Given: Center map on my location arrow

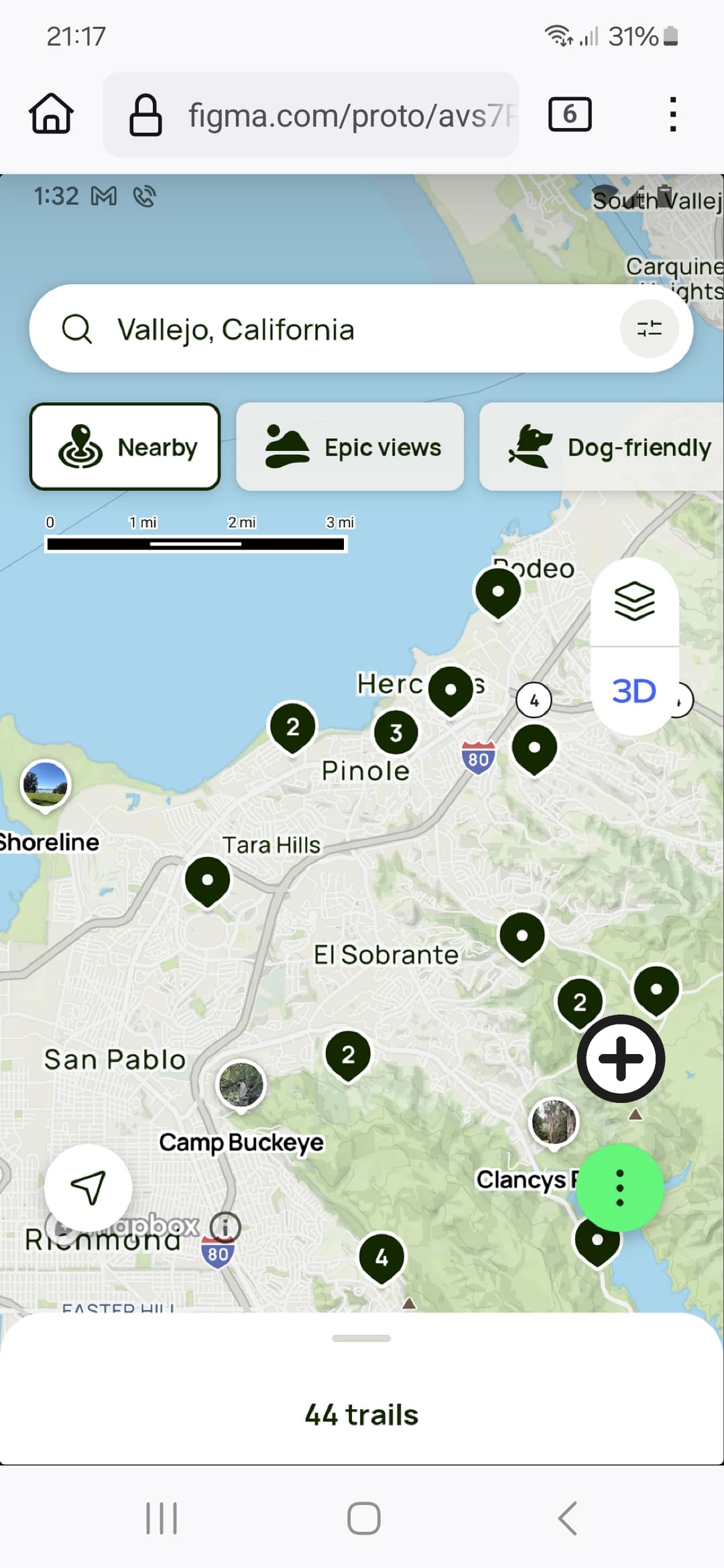Looking at the screenshot, I should [x=88, y=1187].
